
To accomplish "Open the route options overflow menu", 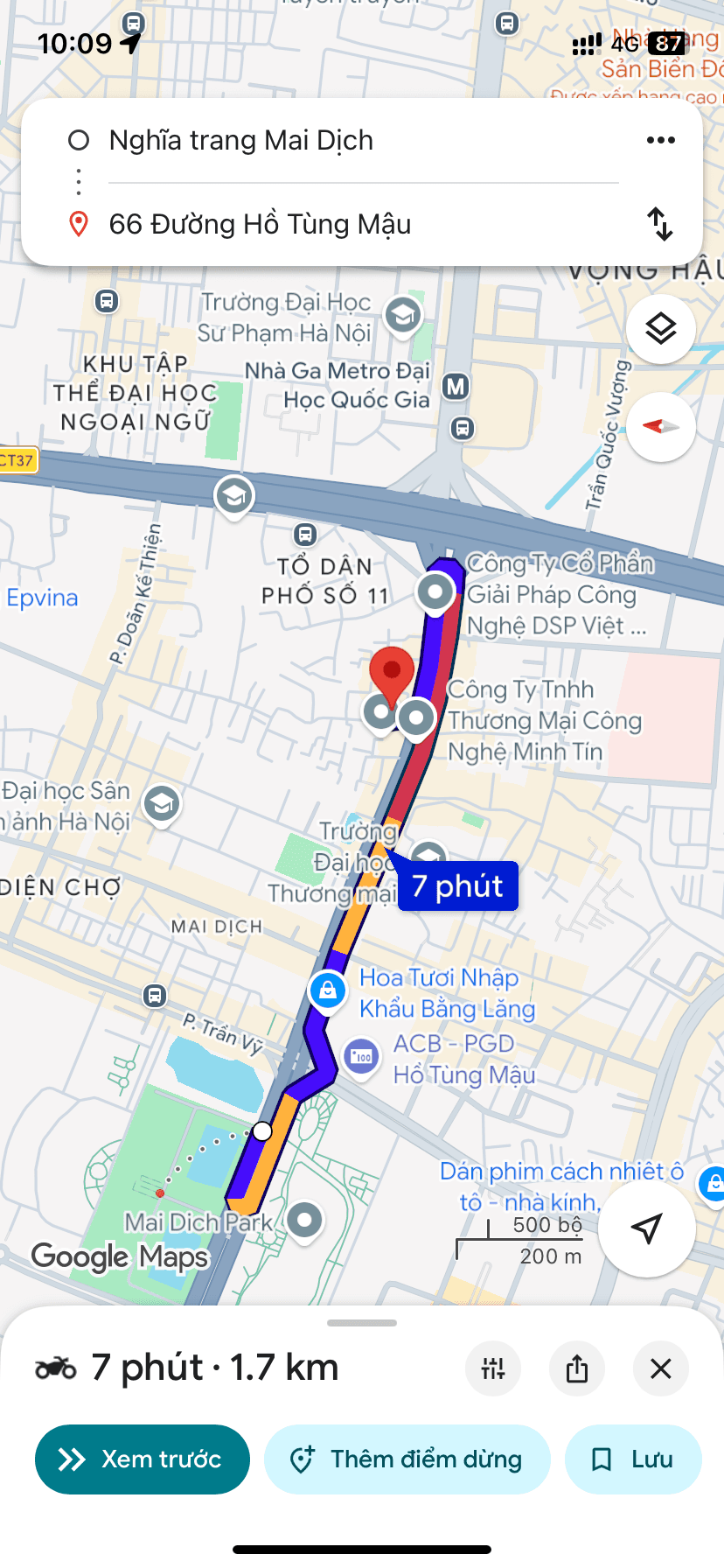I will (660, 140).
